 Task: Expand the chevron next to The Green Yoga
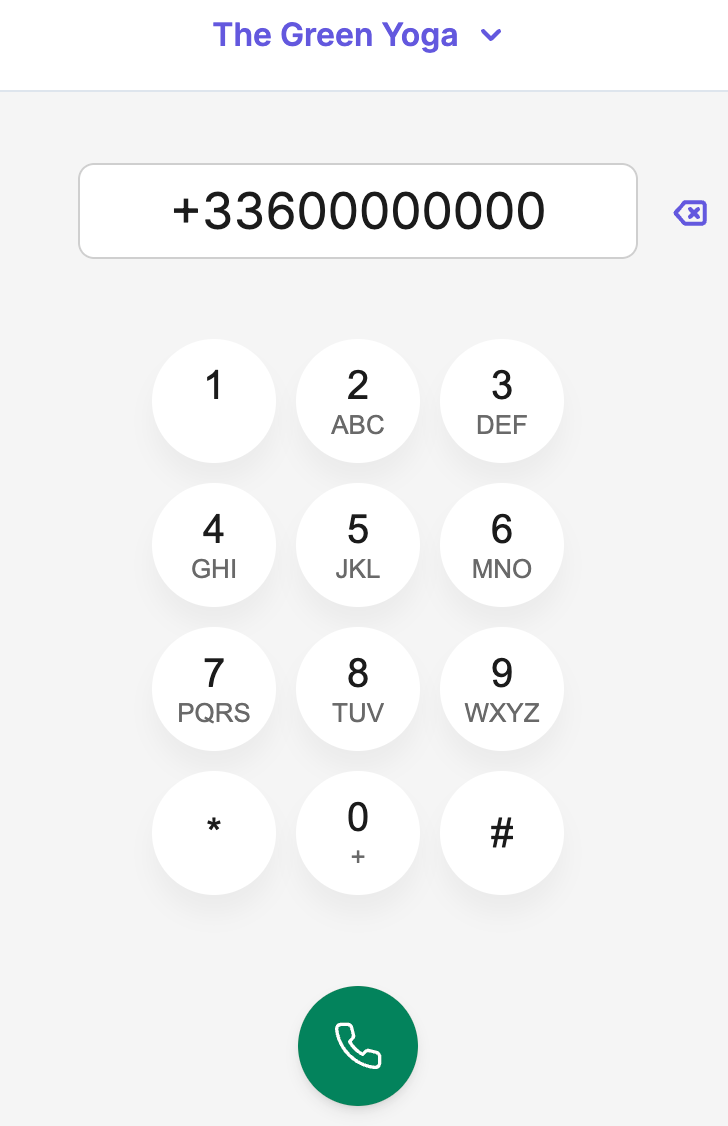490,36
